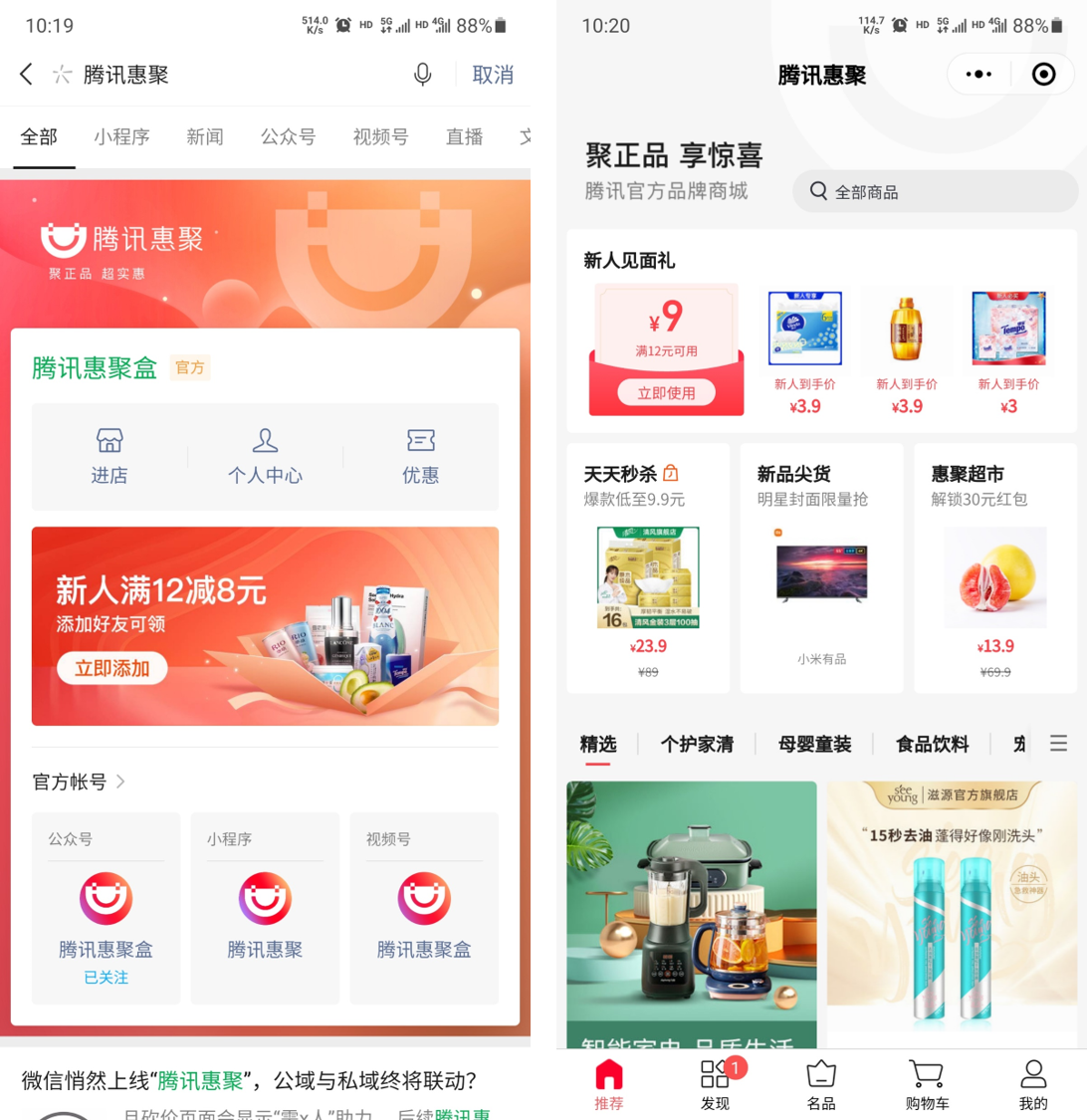Image resolution: width=1087 pixels, height=1120 pixels.
Task: Go to the 购物车 tab
Action: point(927,1084)
